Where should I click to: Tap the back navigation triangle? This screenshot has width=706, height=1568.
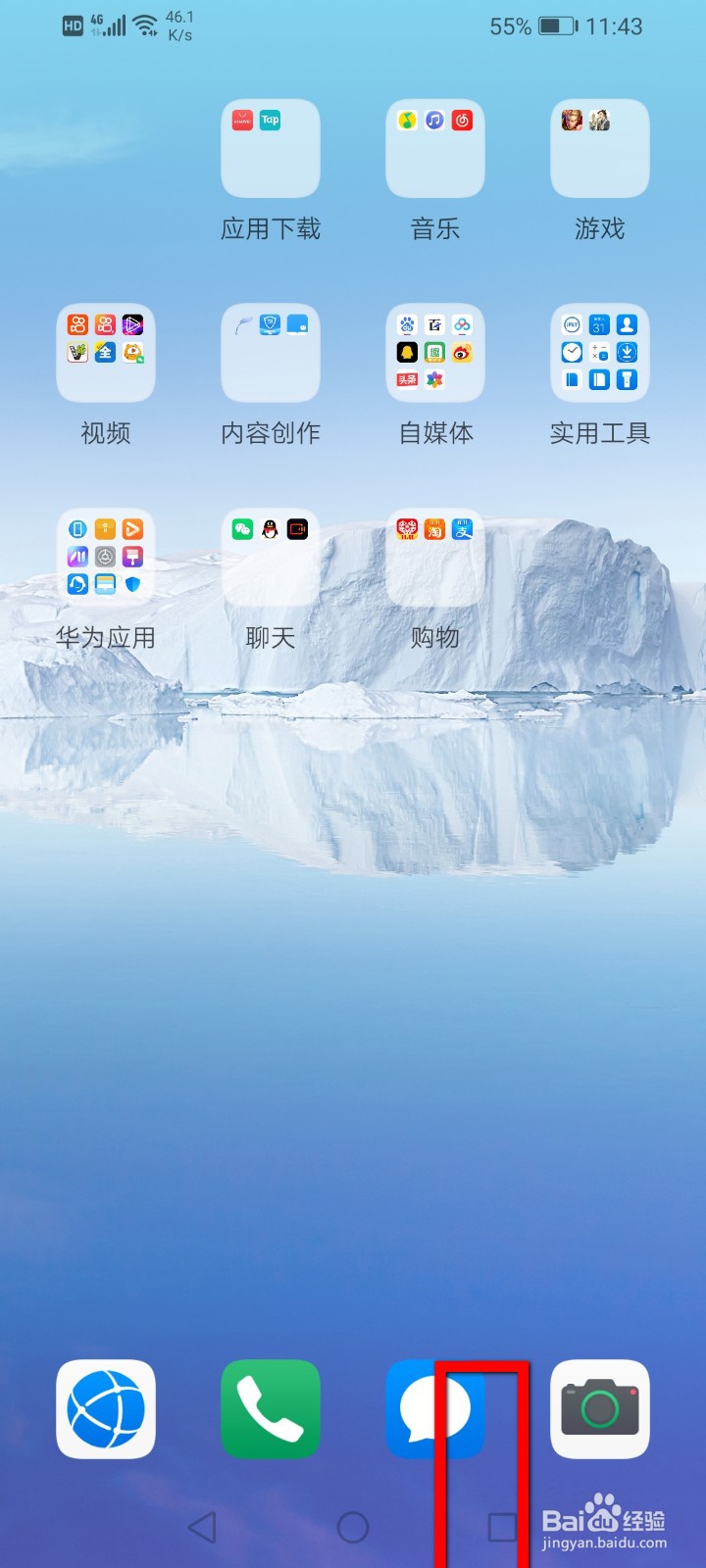(203, 1526)
